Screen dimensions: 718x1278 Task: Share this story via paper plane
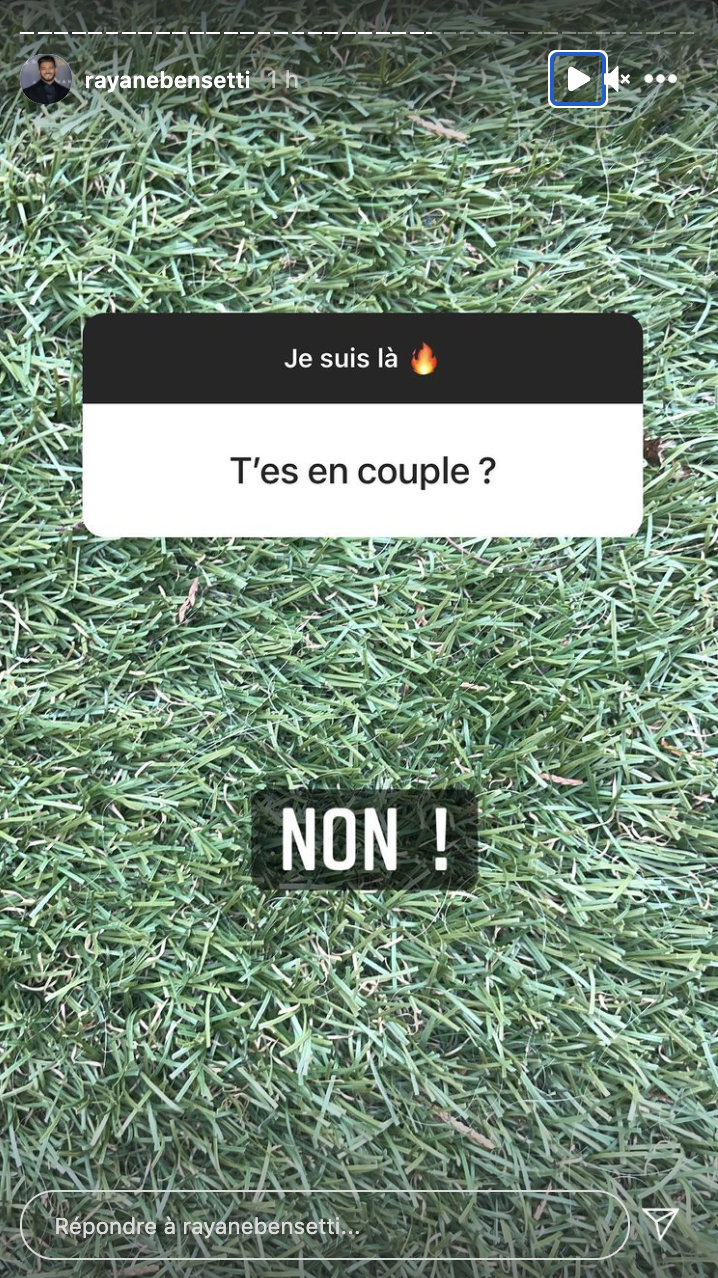pyautogui.click(x=660, y=1223)
